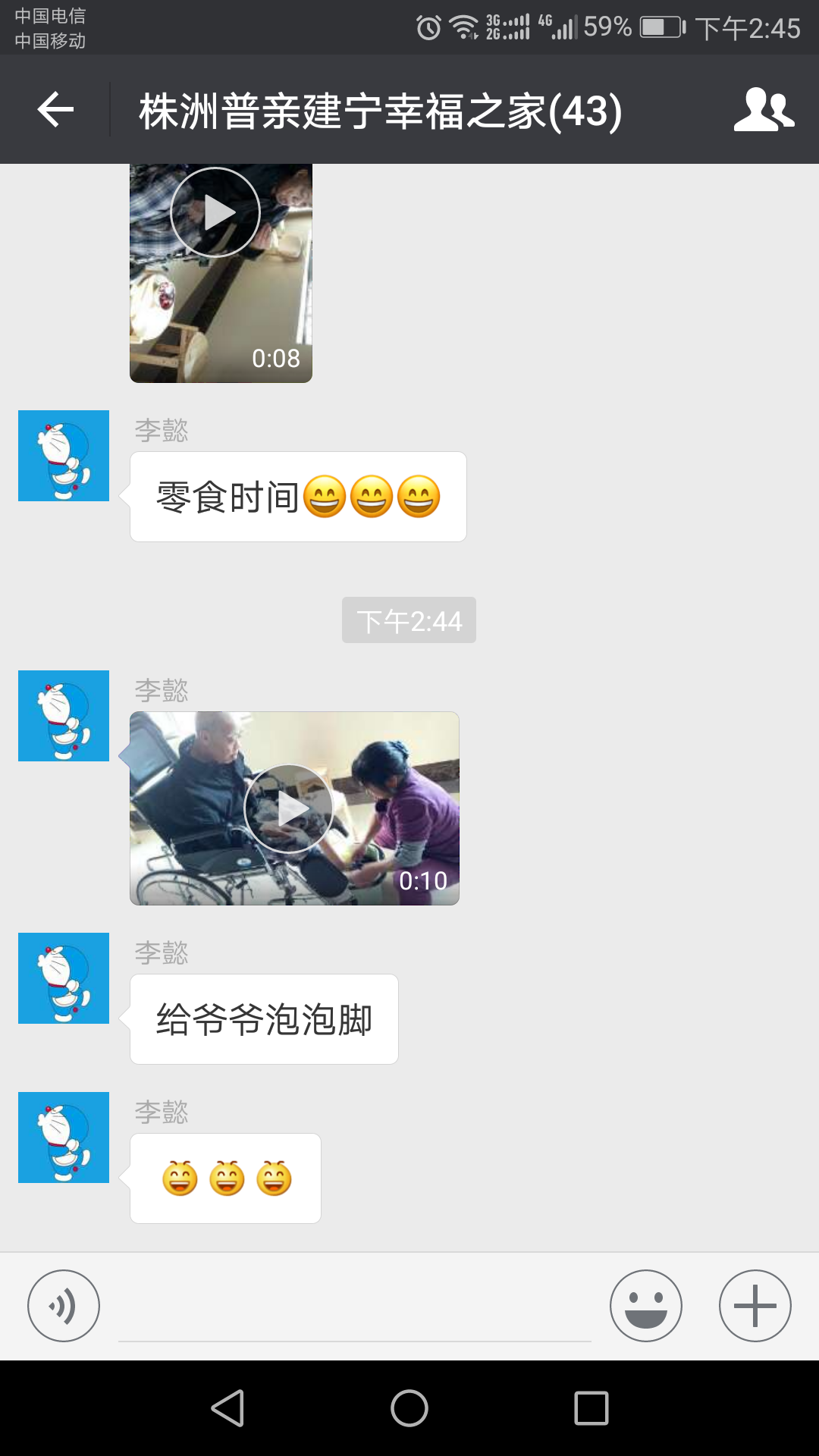This screenshot has width=819, height=1456.
Task: Play the 0:08 video clip
Action: coord(221,273)
